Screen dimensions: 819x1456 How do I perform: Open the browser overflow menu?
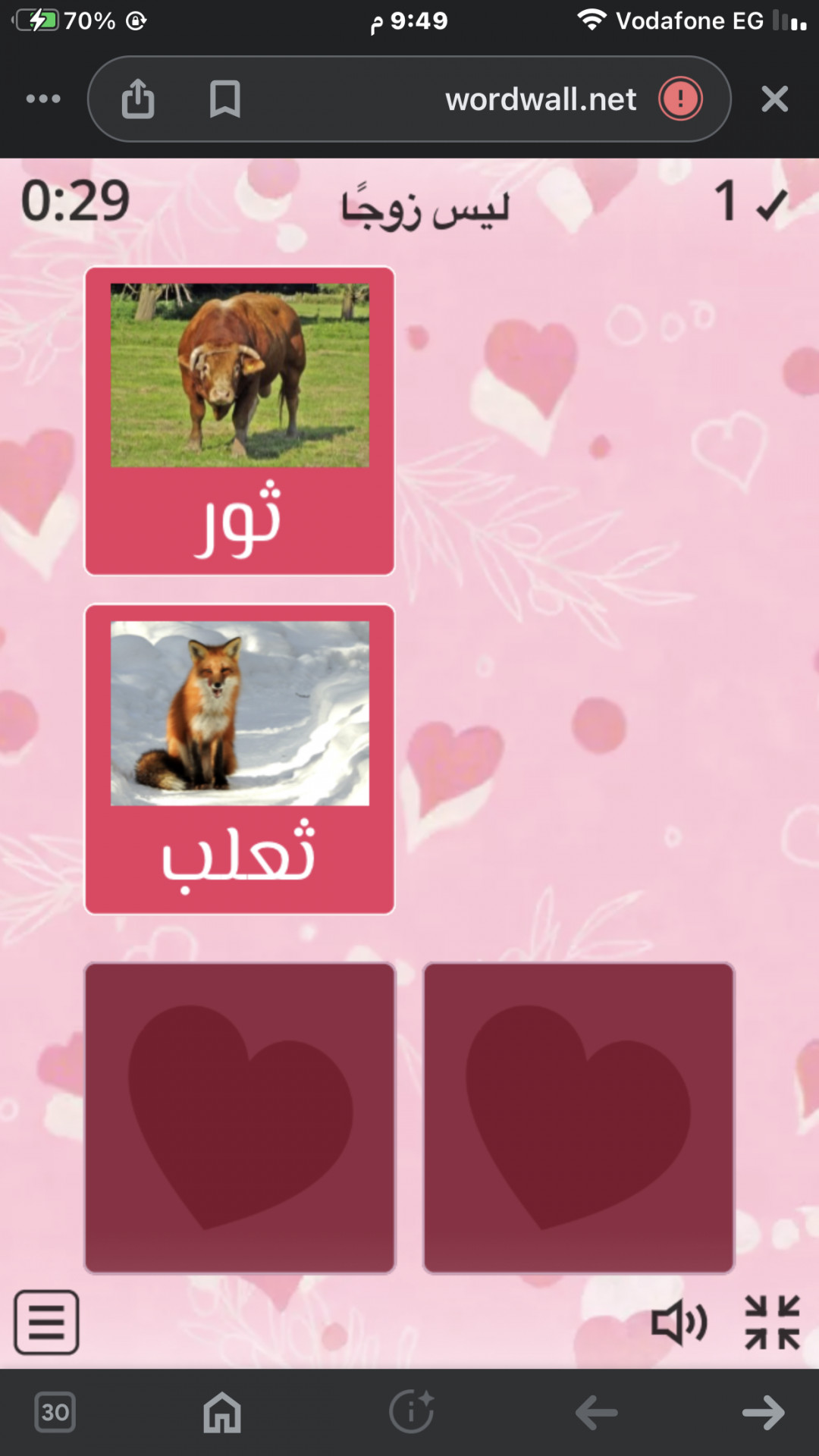(x=43, y=99)
